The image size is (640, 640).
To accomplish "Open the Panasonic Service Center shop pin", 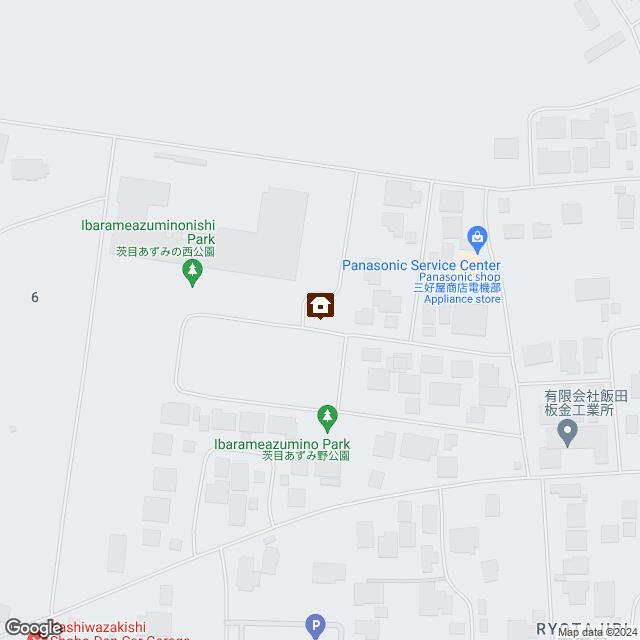I will (x=478, y=238).
